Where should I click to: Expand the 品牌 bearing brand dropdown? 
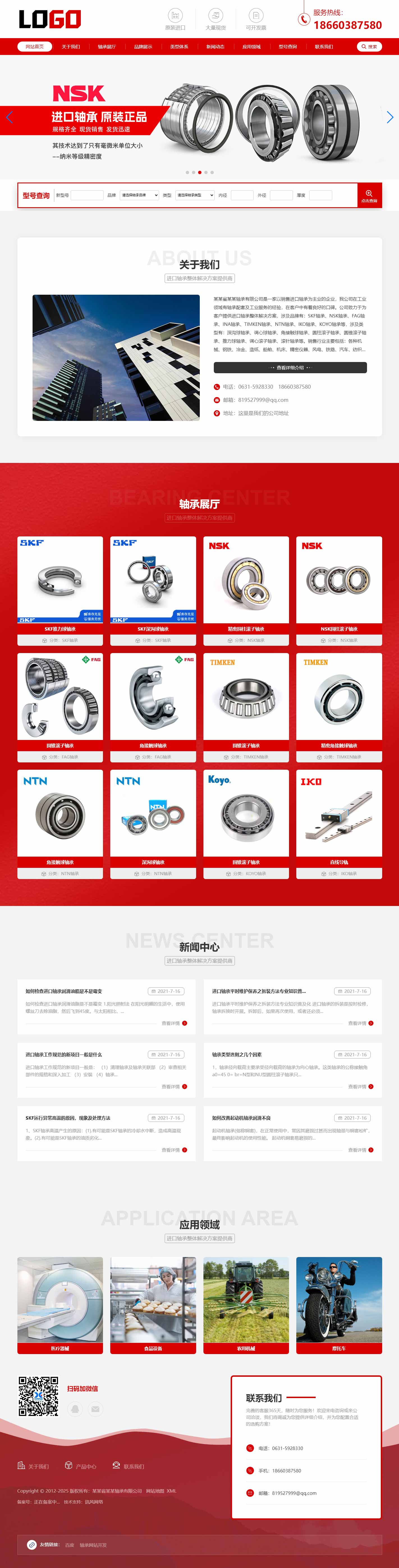point(139,195)
